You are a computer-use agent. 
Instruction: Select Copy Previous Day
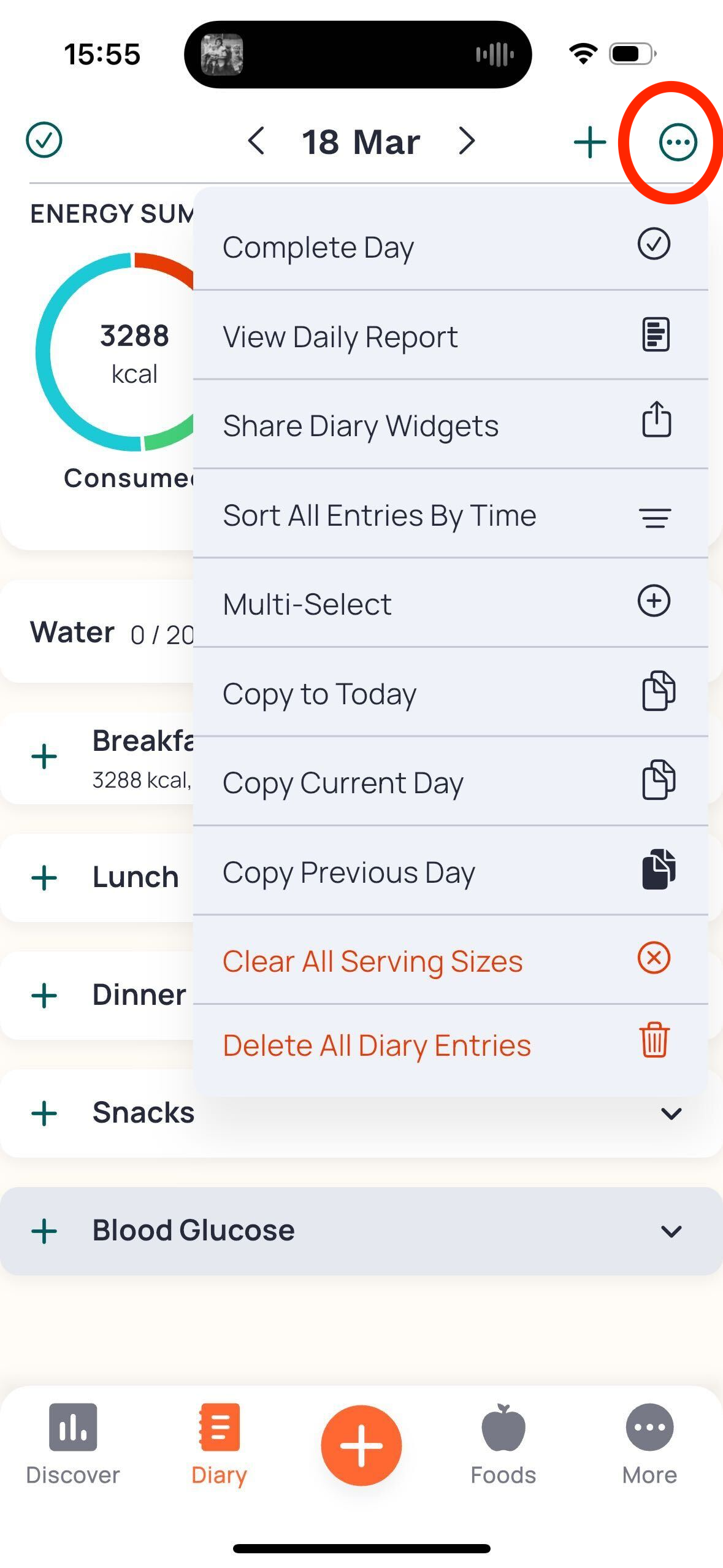point(451,870)
